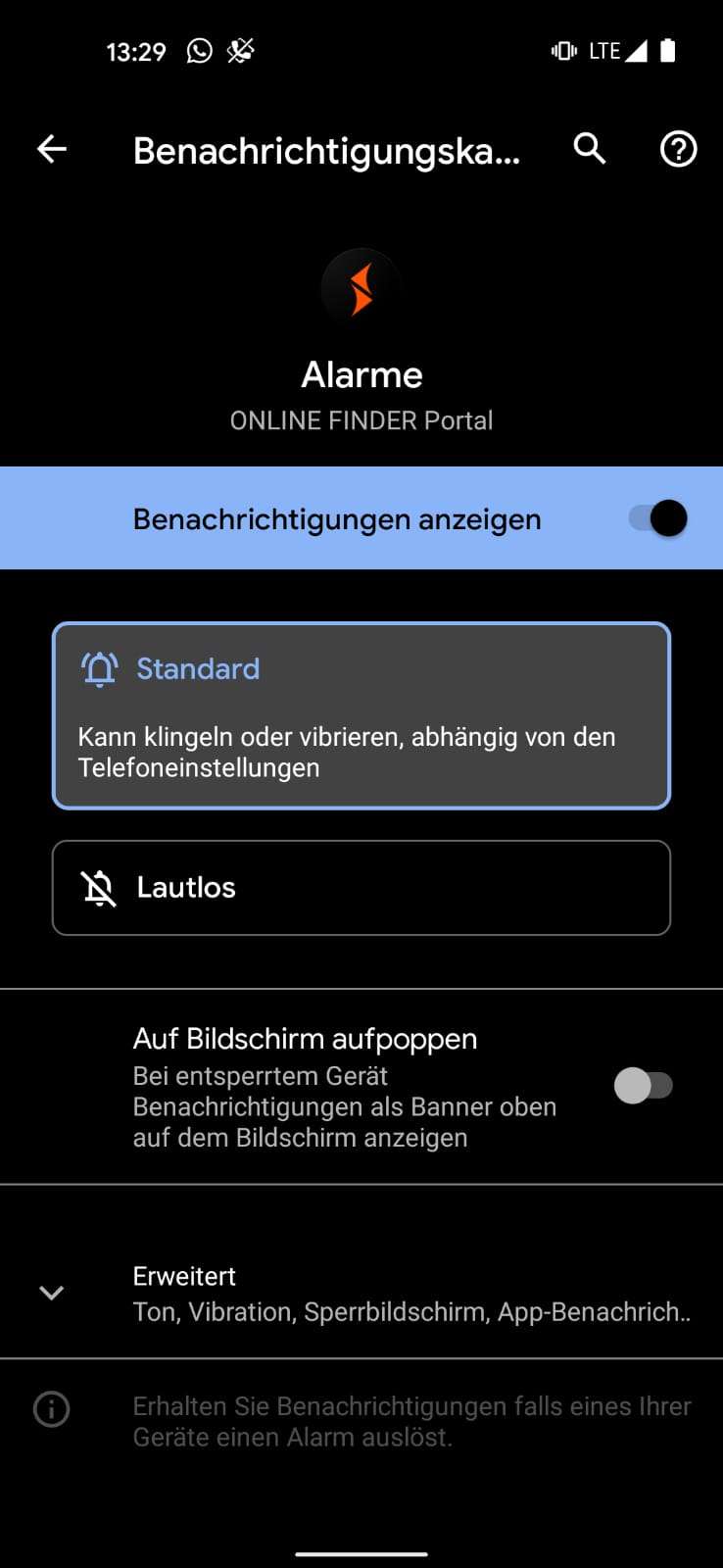Open the help question mark icon
723x1568 pixels.
678,149
